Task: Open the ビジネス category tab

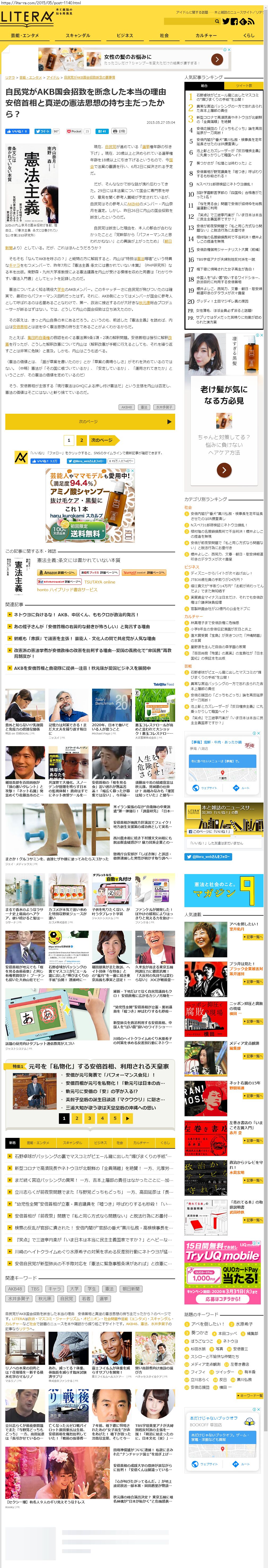Action: 125,35
